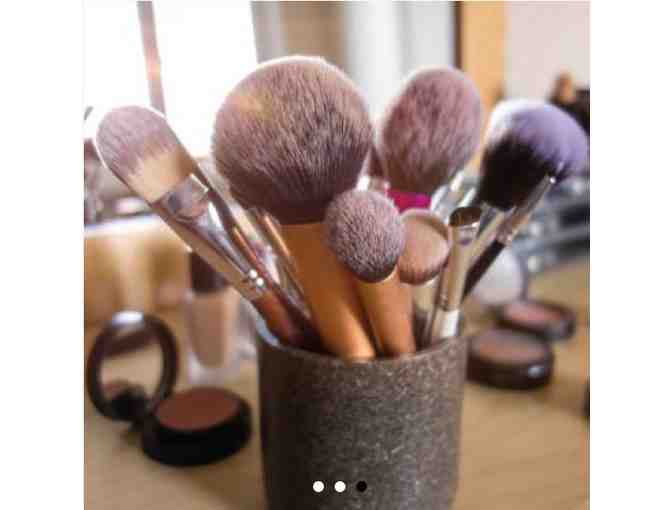
Task: Open the makeup brushes photo
Action: coord(336,240)
